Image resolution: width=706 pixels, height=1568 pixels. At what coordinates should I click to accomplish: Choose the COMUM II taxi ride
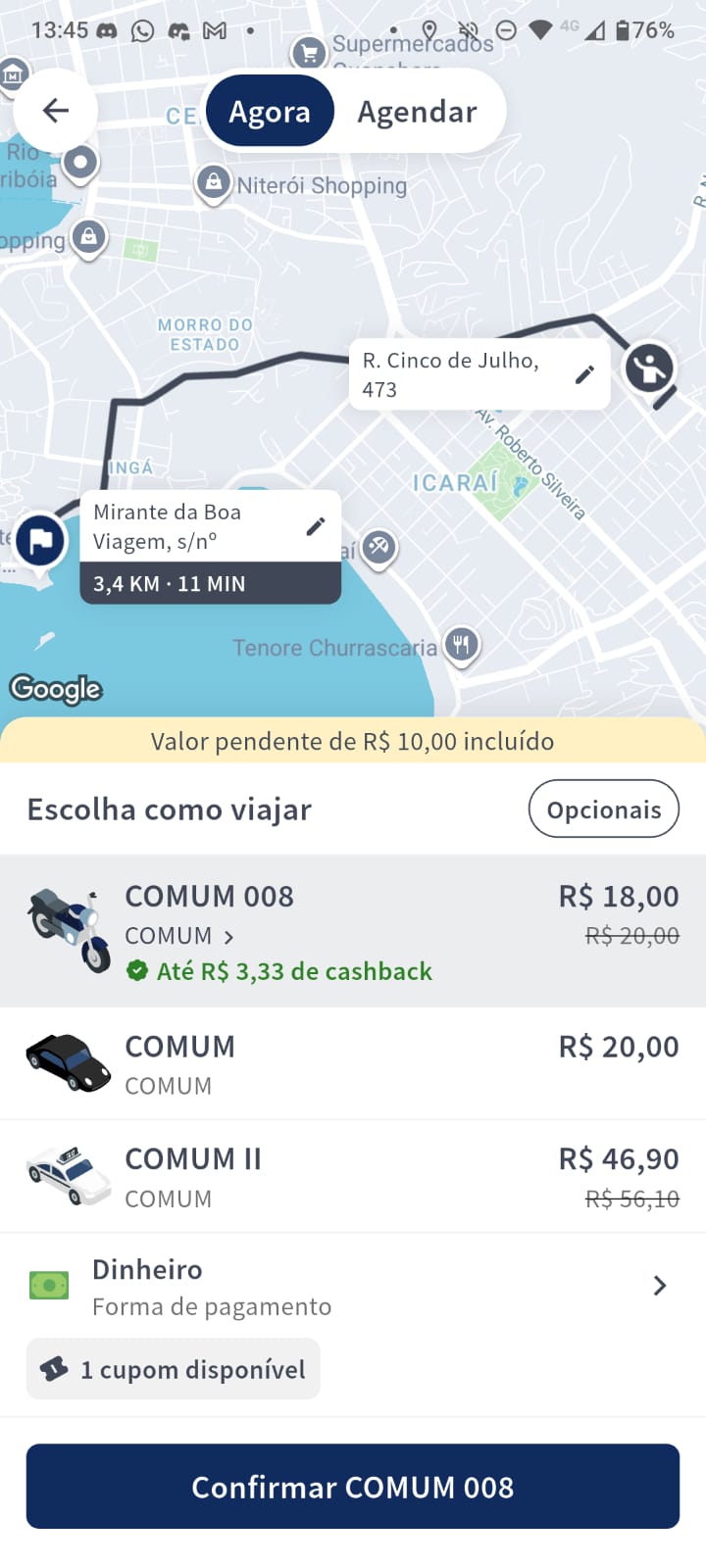click(x=353, y=1176)
